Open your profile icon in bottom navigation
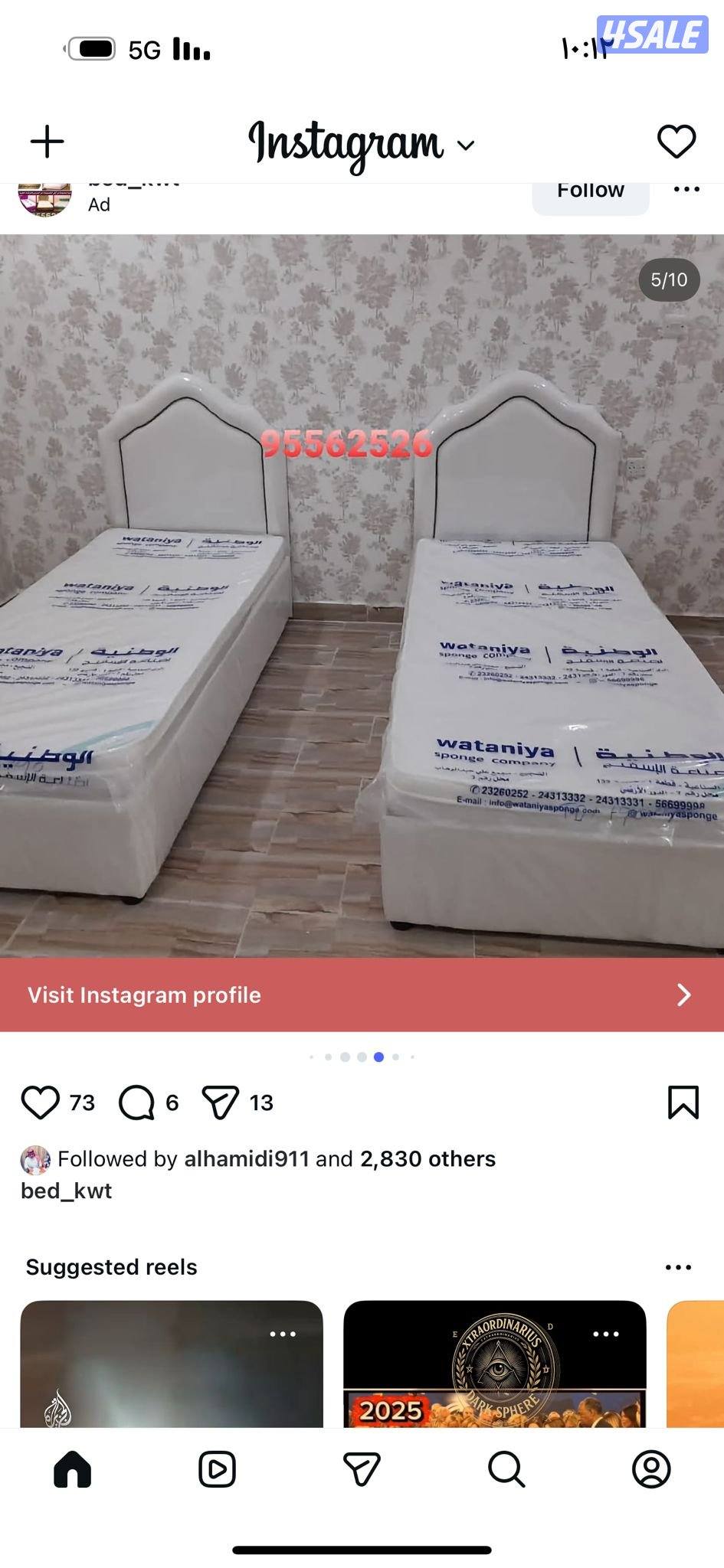Viewport: 724px width, 1568px height. coord(652,1470)
